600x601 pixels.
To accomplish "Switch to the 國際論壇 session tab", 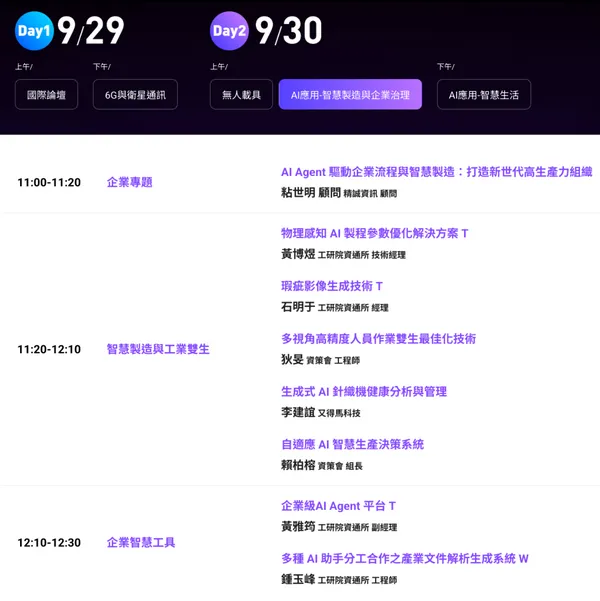I will point(46,95).
